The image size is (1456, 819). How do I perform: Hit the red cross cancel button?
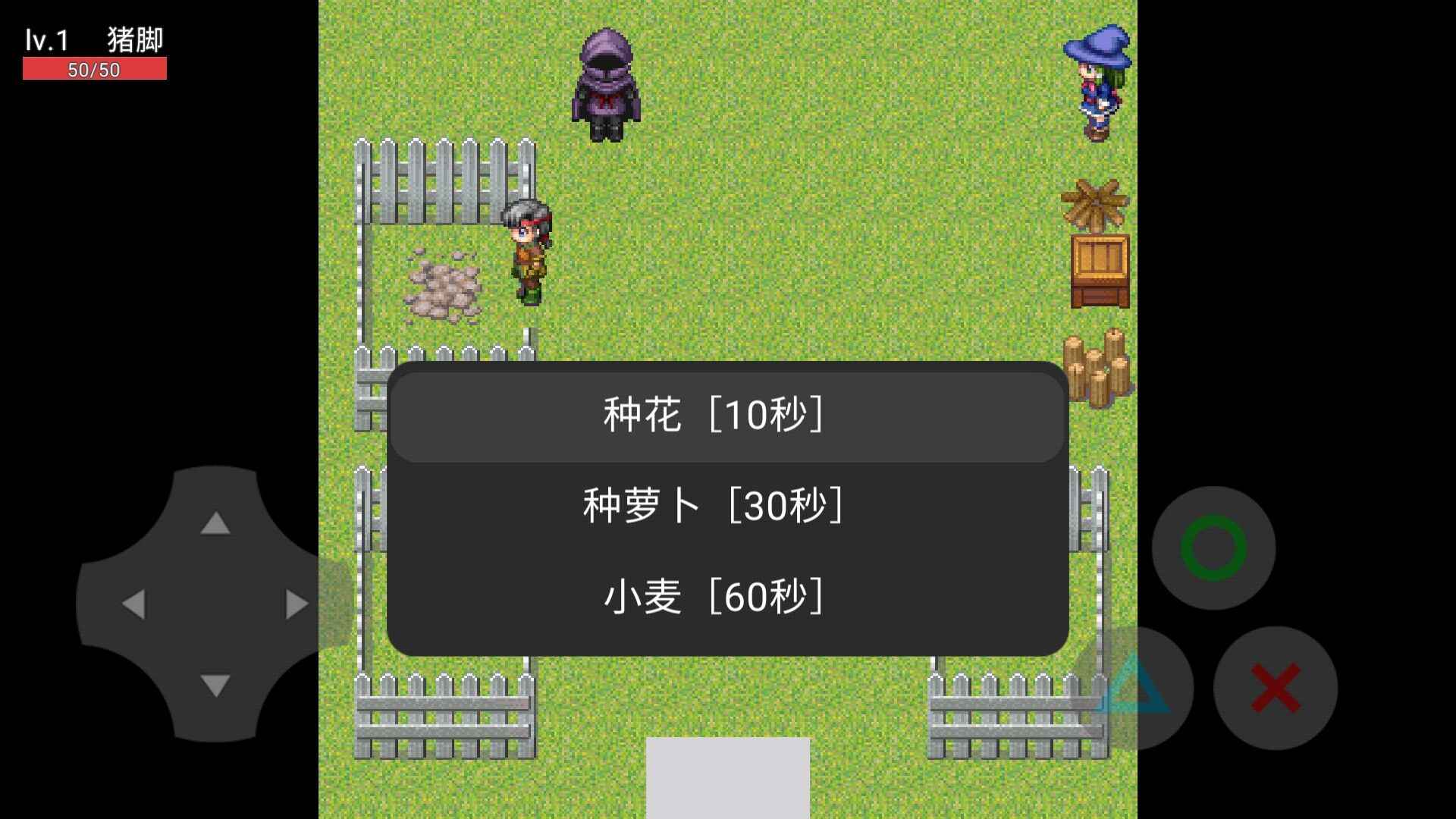point(1276,688)
